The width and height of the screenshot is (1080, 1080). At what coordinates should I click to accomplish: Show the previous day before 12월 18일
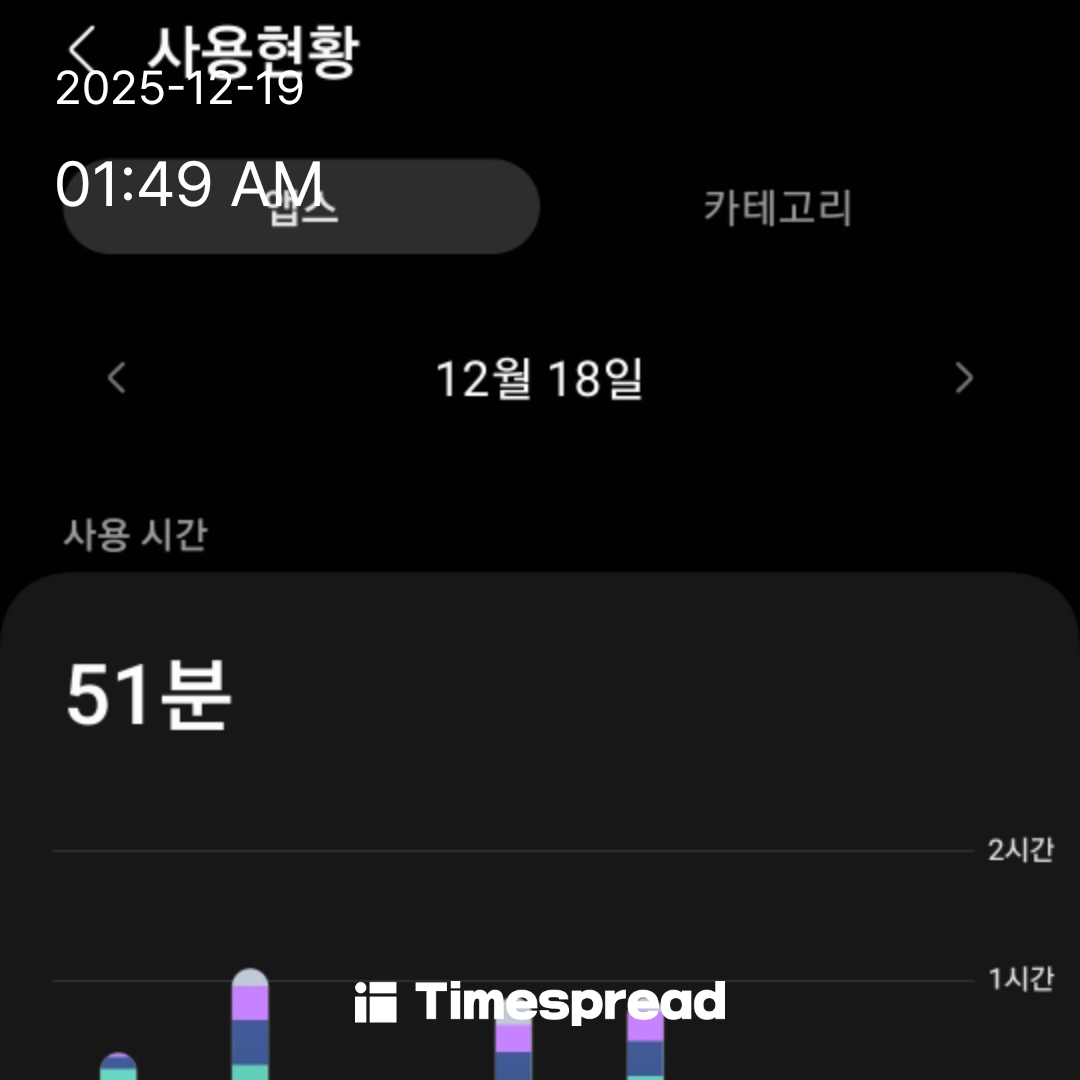pyautogui.click(x=117, y=379)
